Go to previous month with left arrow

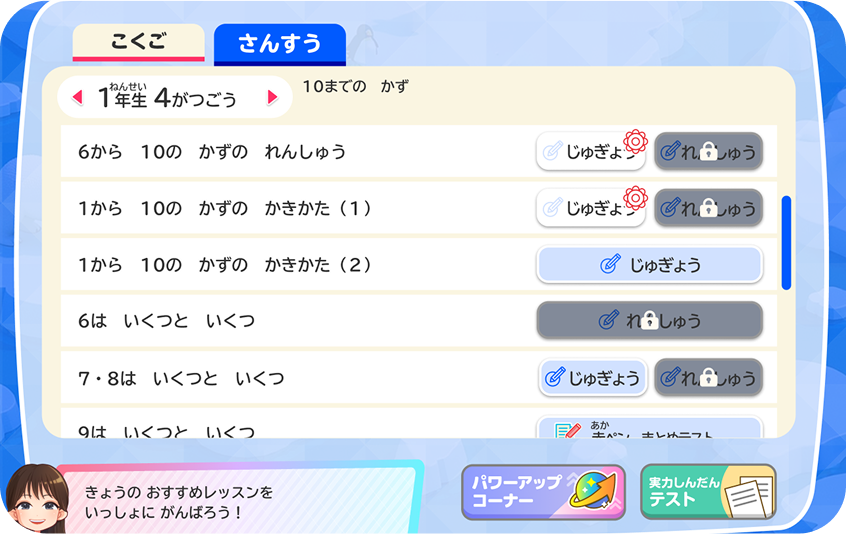[77, 98]
